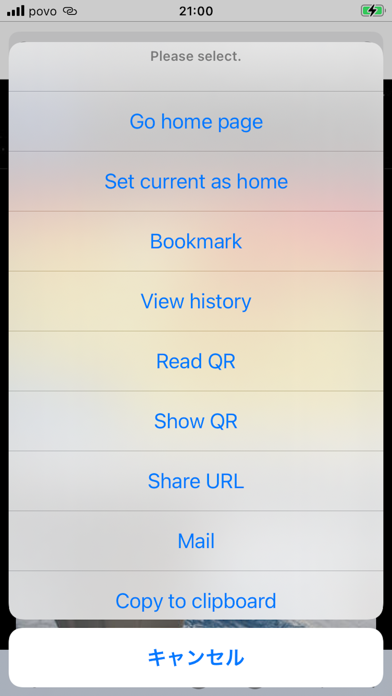392x696 pixels.
Task: Open the Bookmark option
Action: (x=196, y=241)
